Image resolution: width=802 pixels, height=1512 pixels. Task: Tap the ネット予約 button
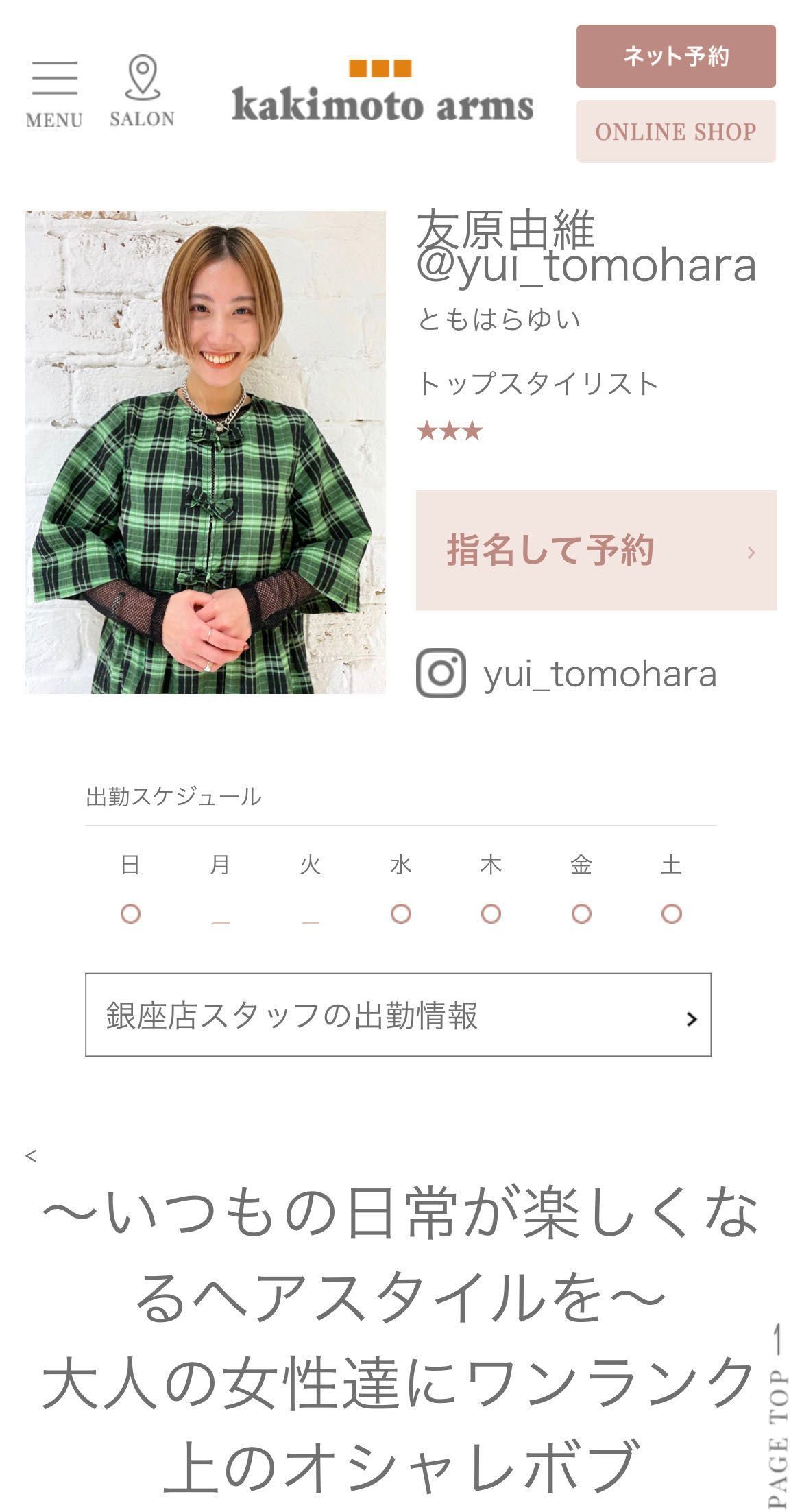(676, 56)
